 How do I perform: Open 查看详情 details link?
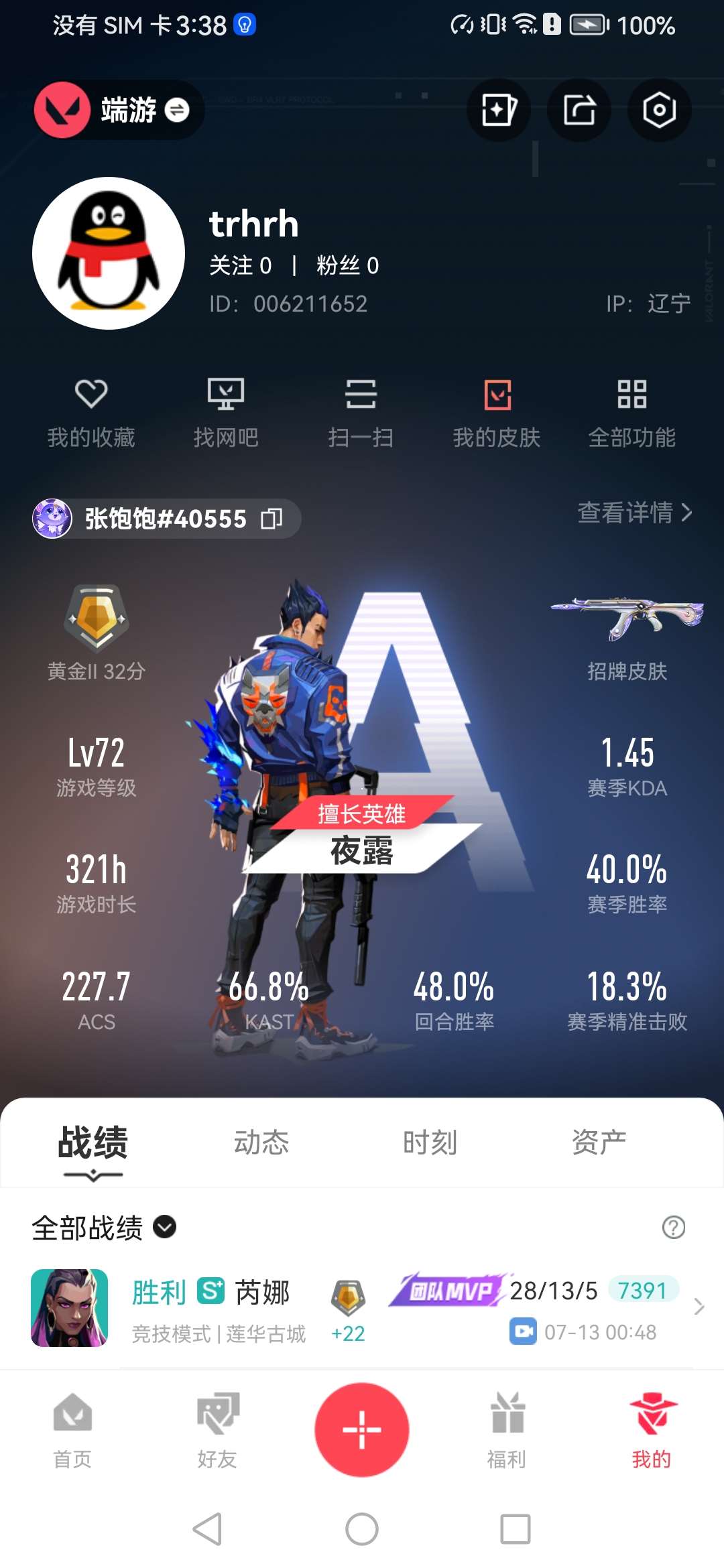[634, 513]
